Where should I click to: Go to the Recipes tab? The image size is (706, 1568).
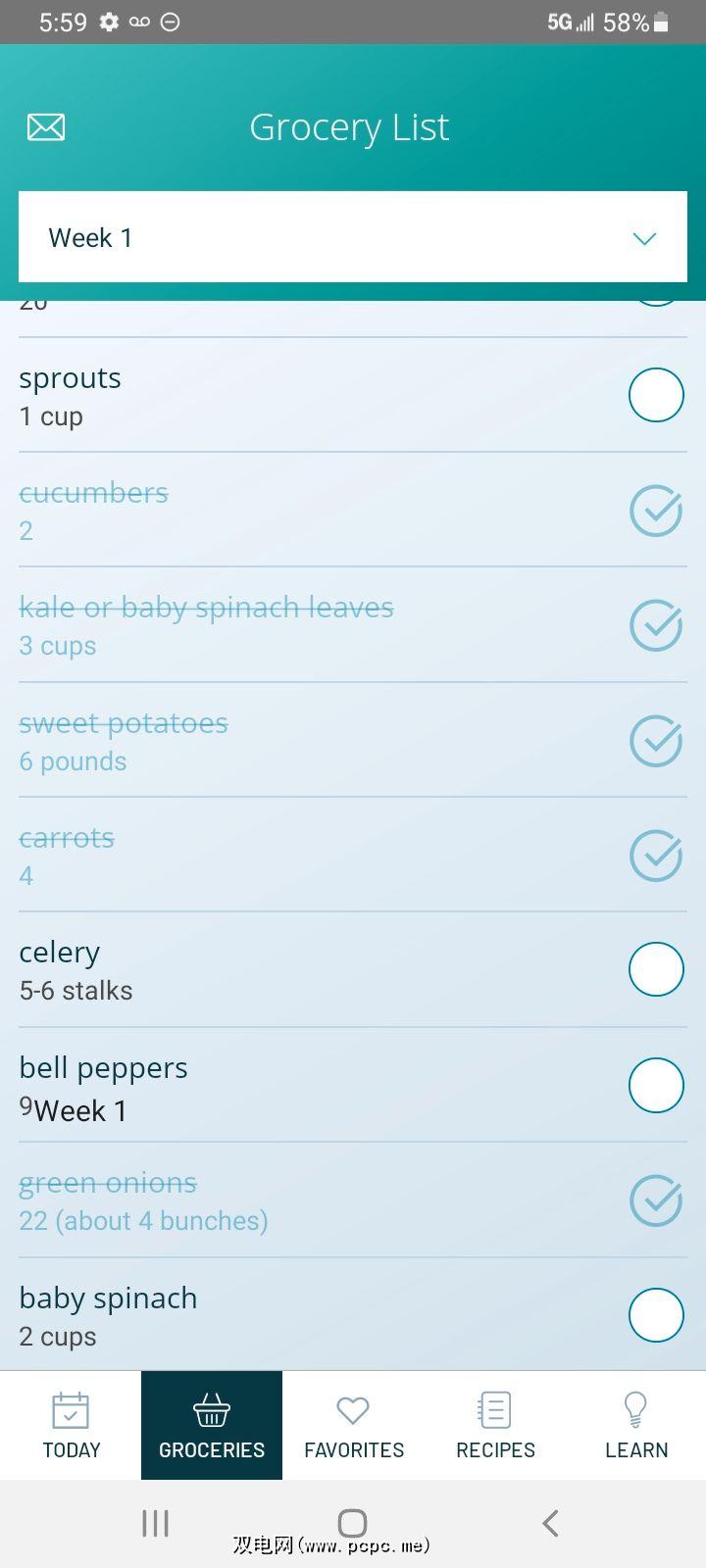(495, 1425)
